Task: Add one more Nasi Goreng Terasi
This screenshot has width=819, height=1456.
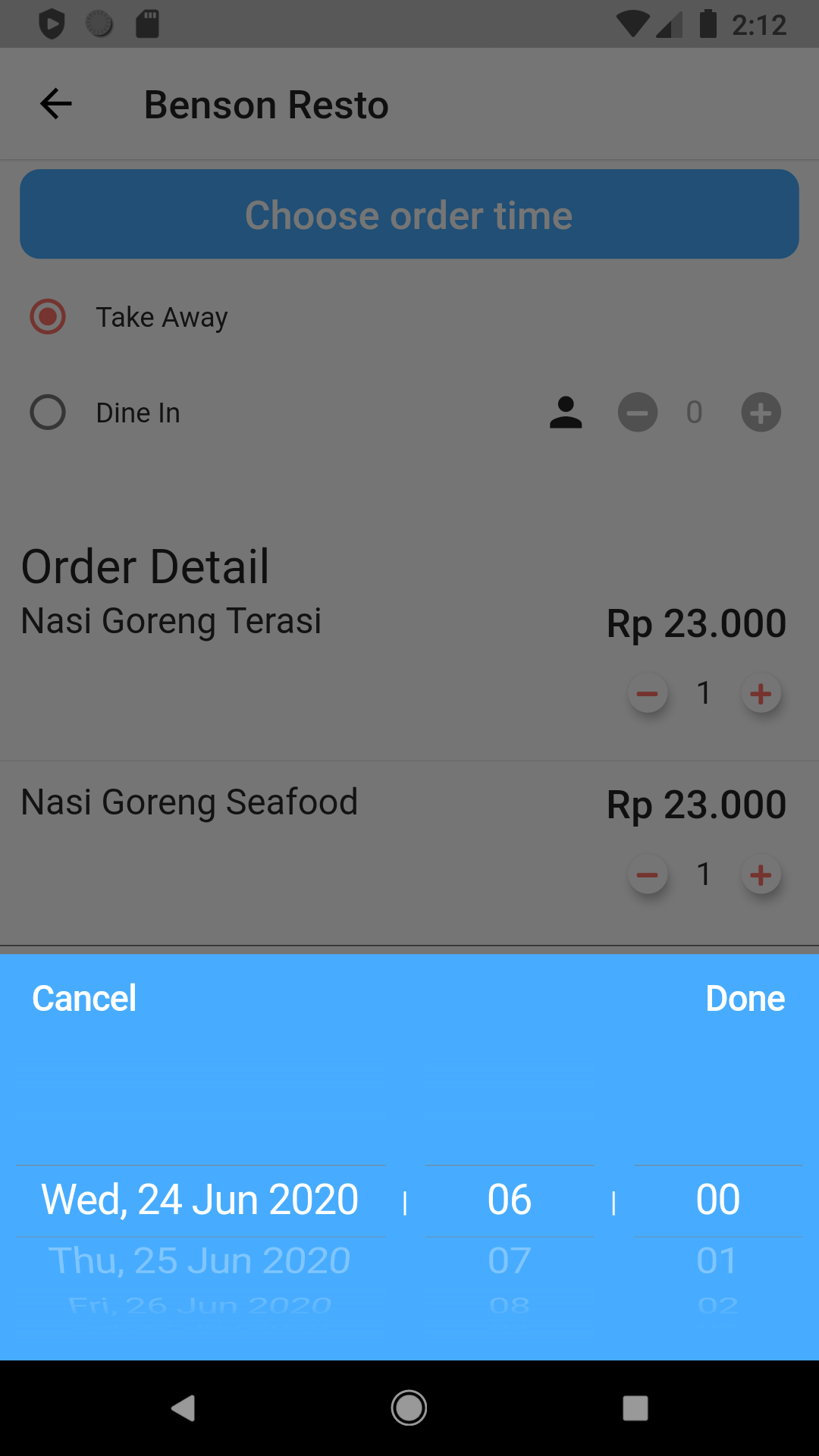Action: 761,693
